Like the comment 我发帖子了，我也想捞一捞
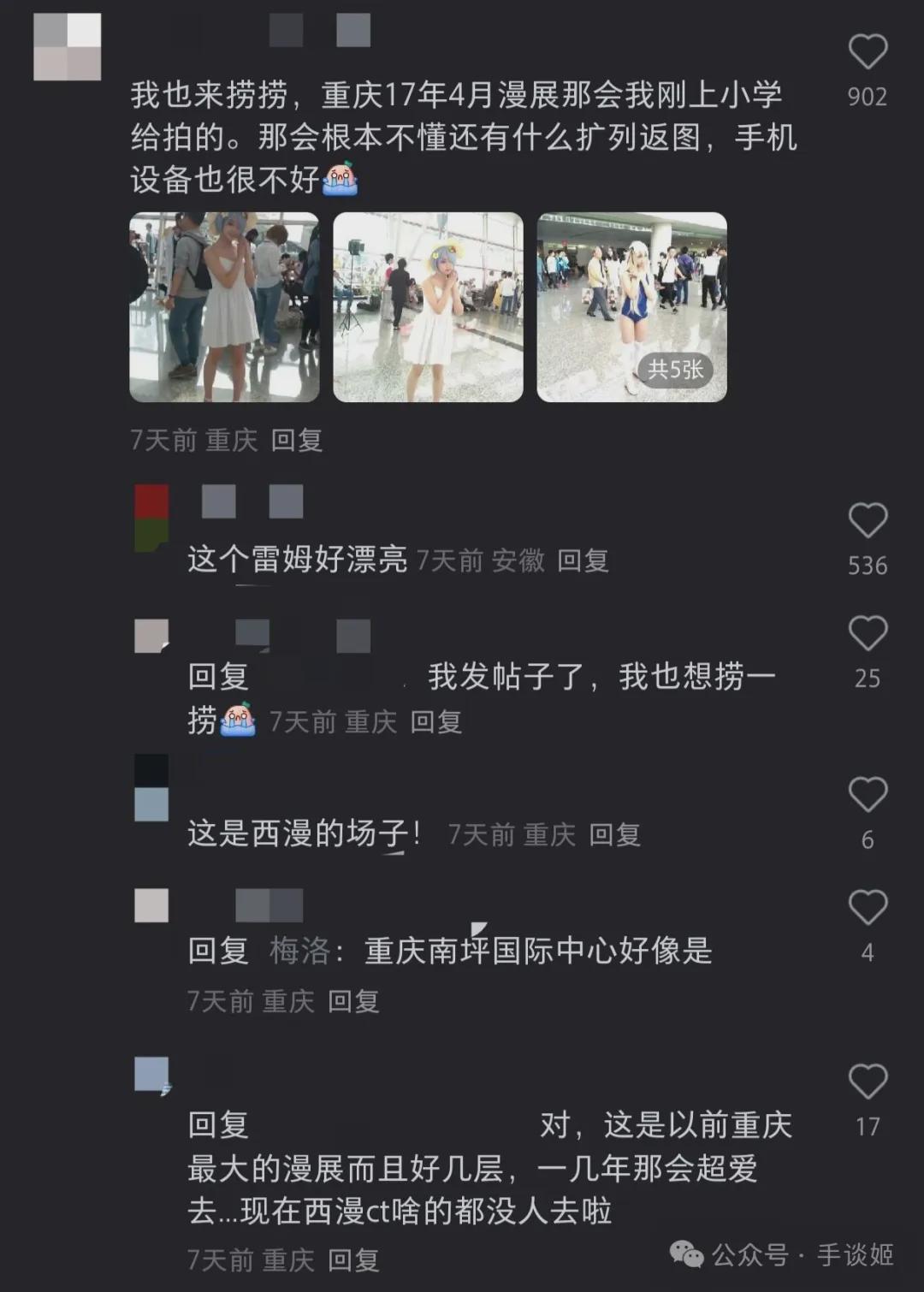 pyautogui.click(x=867, y=634)
